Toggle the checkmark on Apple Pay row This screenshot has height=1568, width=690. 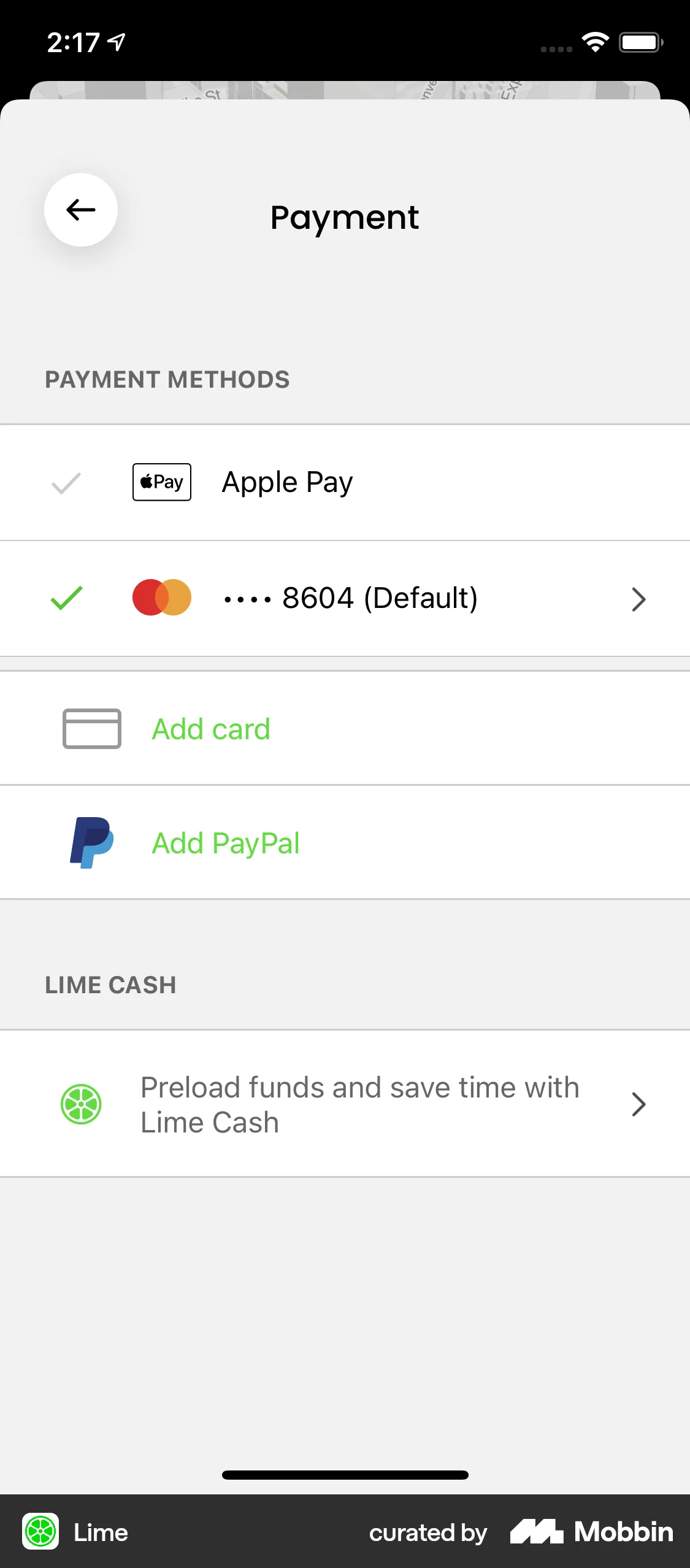[66, 482]
